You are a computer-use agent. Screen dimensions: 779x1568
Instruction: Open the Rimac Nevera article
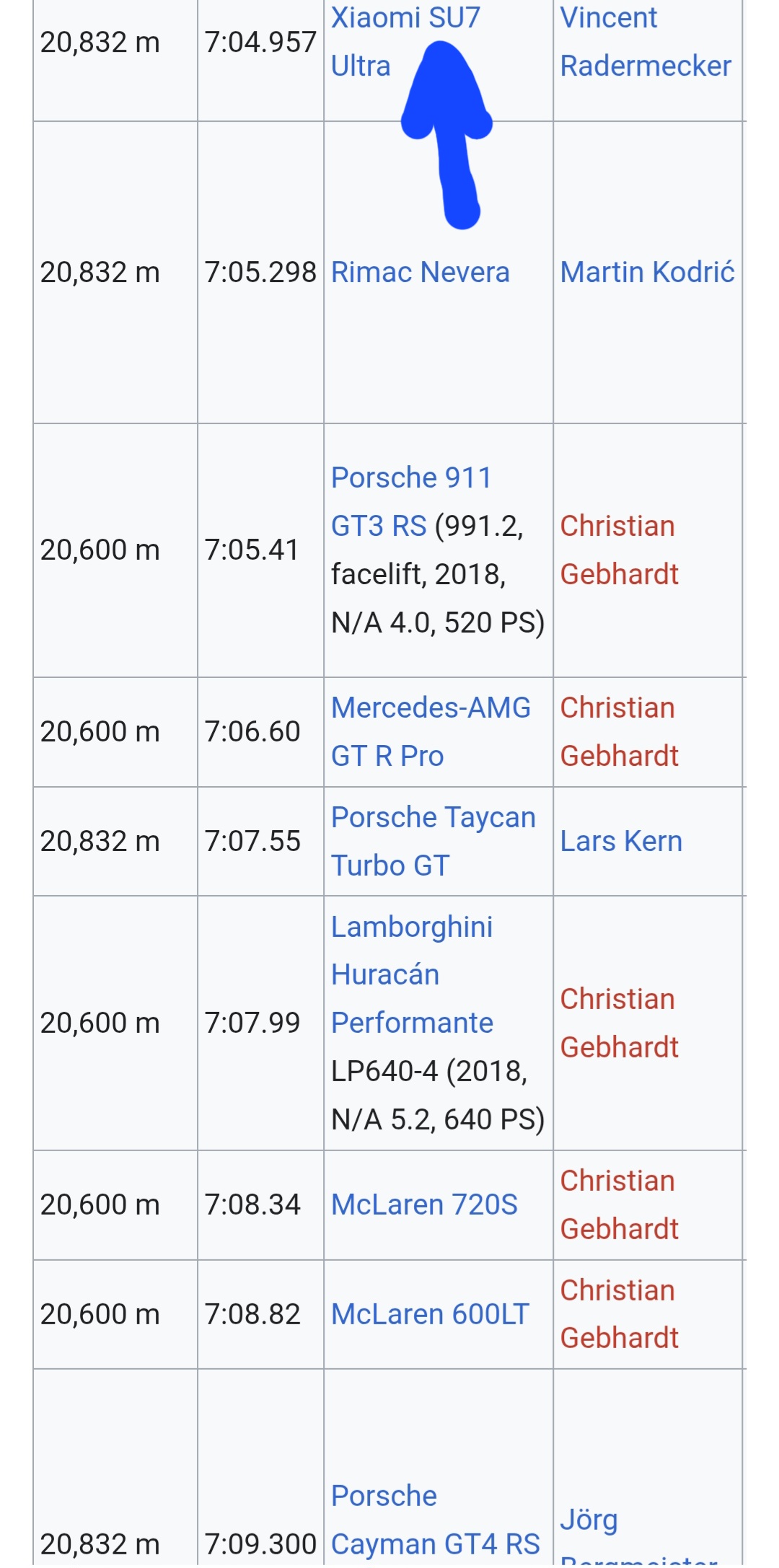420,273
